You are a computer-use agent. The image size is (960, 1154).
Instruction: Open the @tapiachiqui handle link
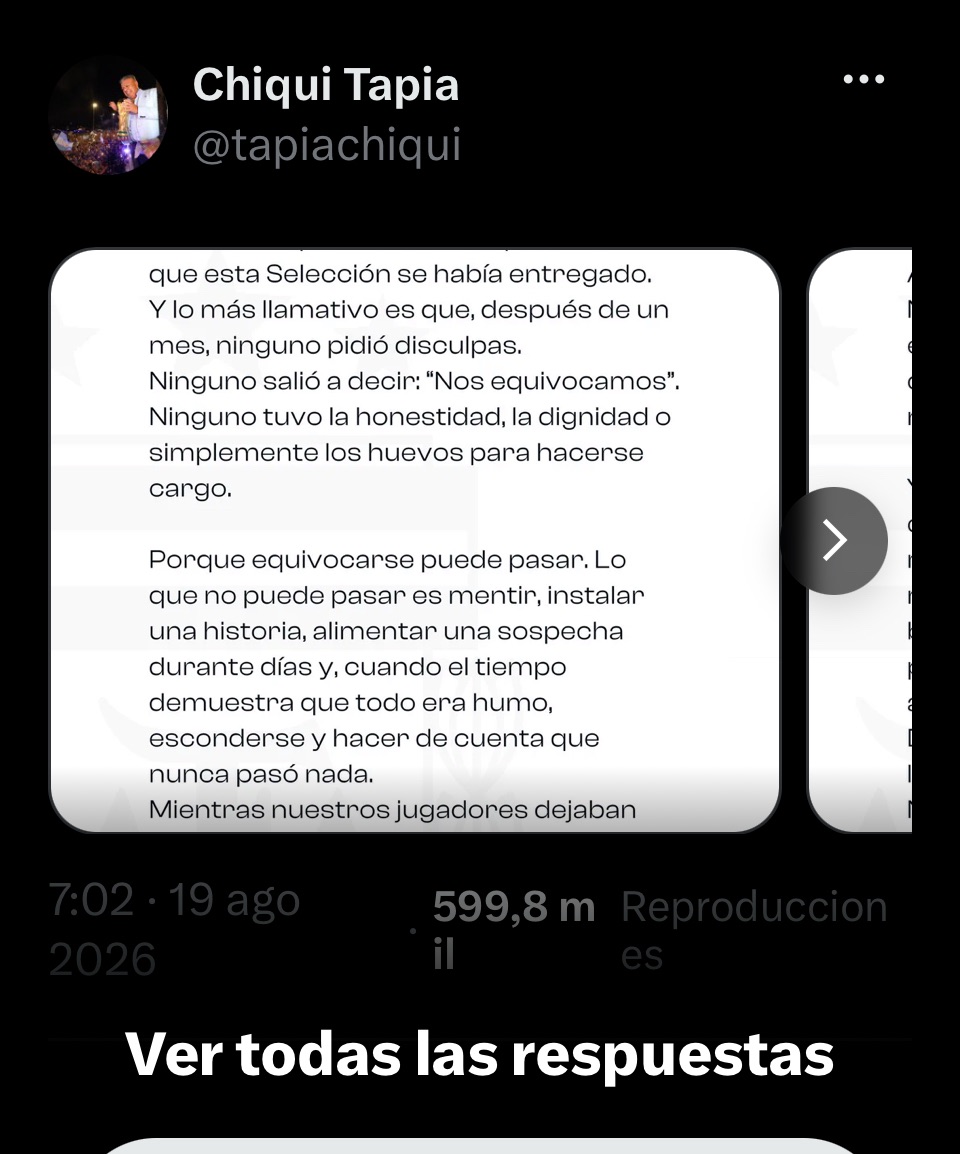(327, 145)
